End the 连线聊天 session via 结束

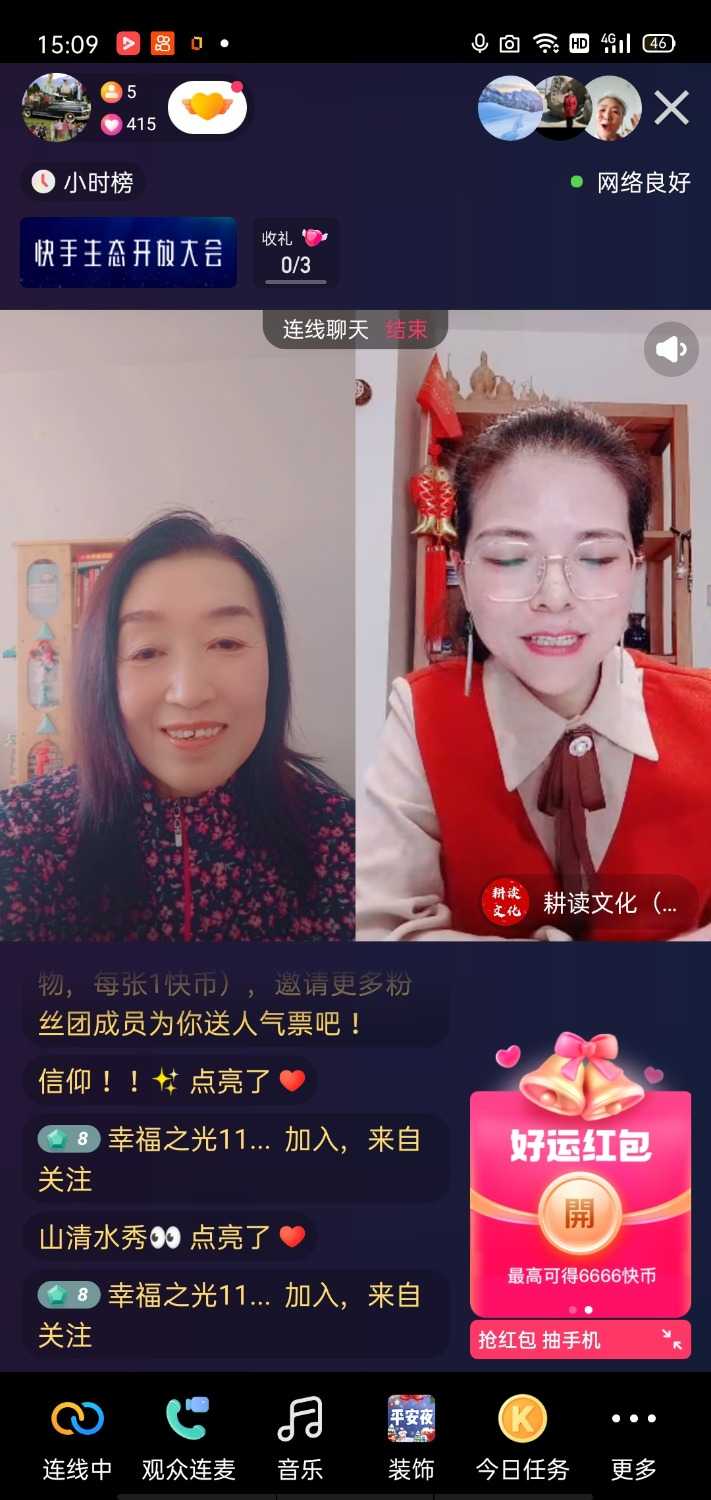(406, 330)
